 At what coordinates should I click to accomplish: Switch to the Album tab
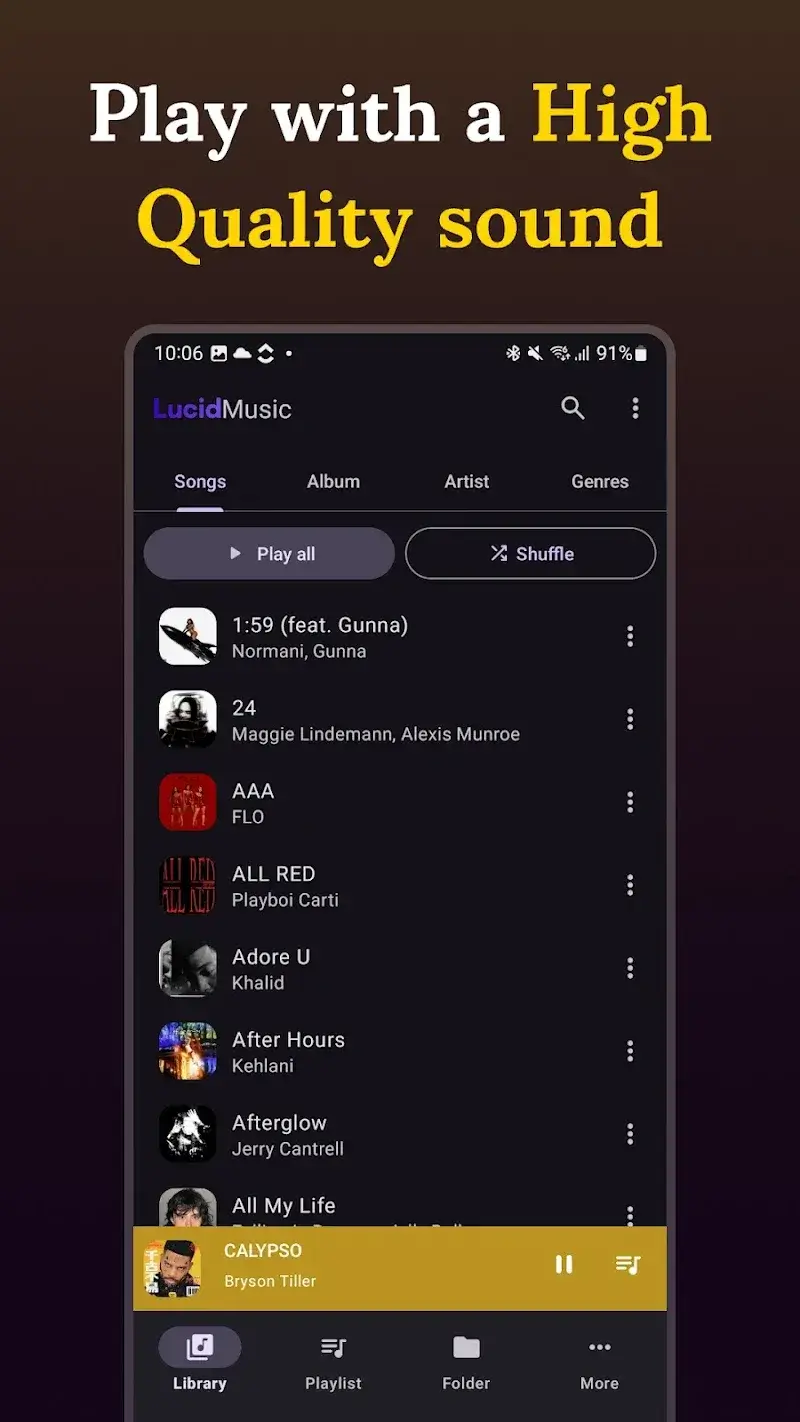(333, 481)
